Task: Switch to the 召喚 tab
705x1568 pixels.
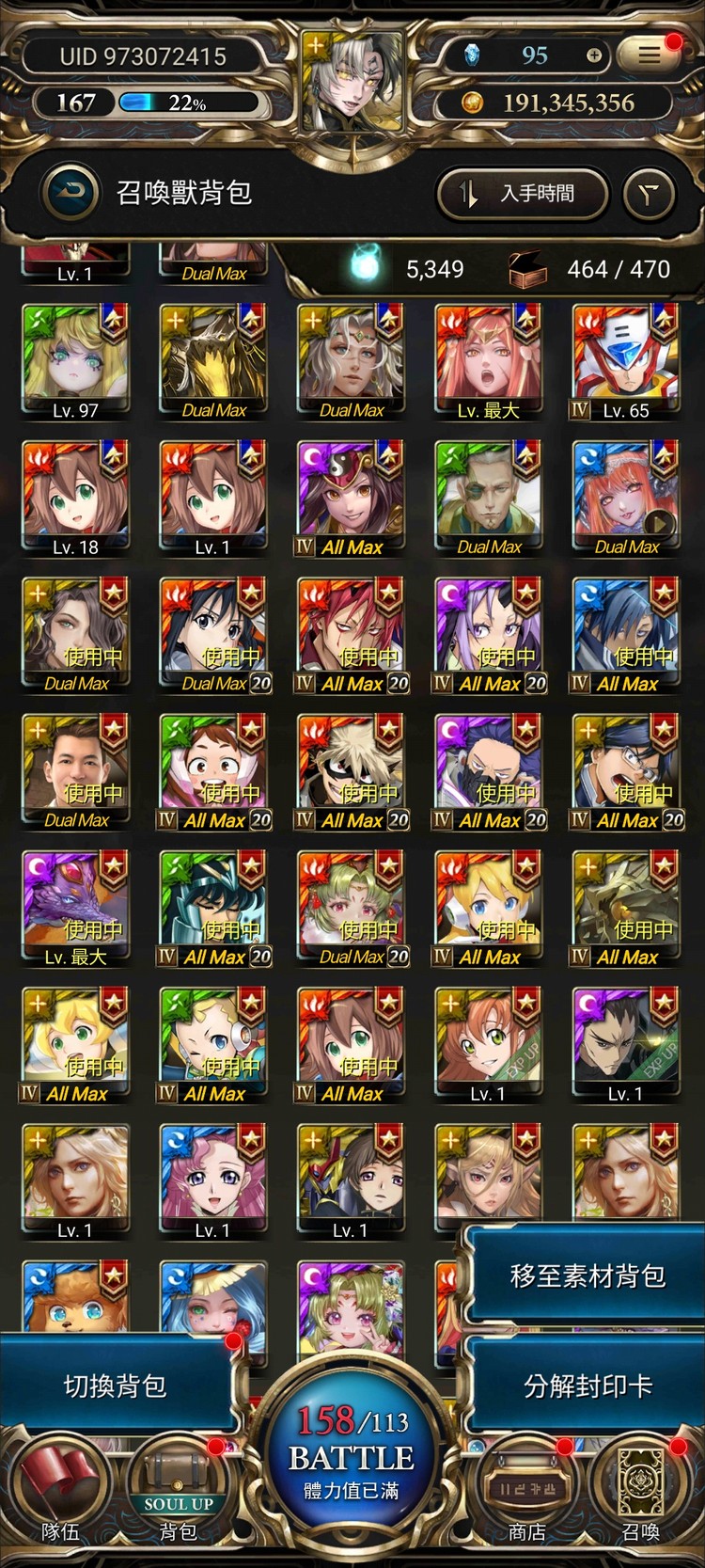Action: point(641,1496)
